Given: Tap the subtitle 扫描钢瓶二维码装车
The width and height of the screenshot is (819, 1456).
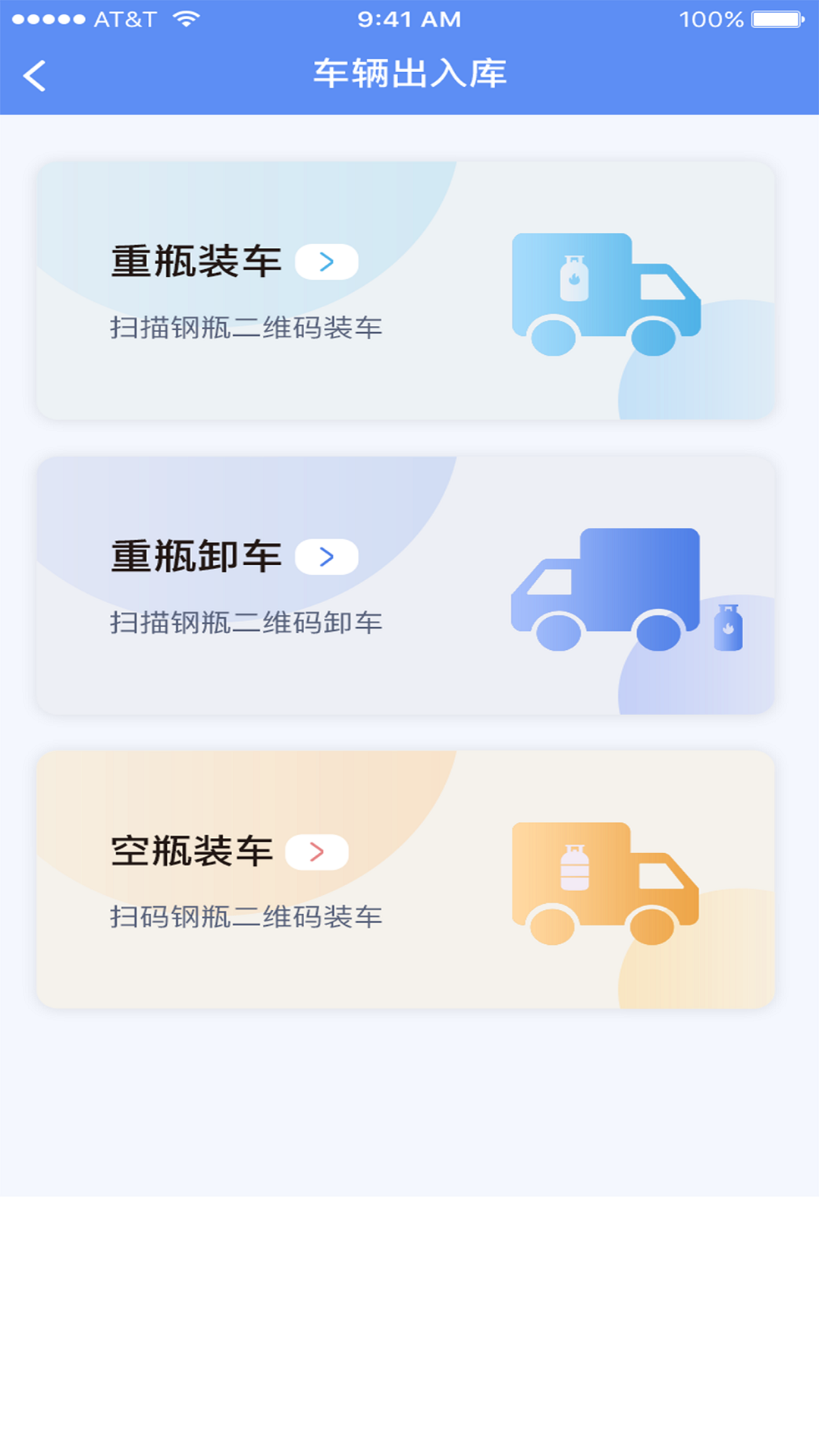Looking at the screenshot, I should point(247,328).
